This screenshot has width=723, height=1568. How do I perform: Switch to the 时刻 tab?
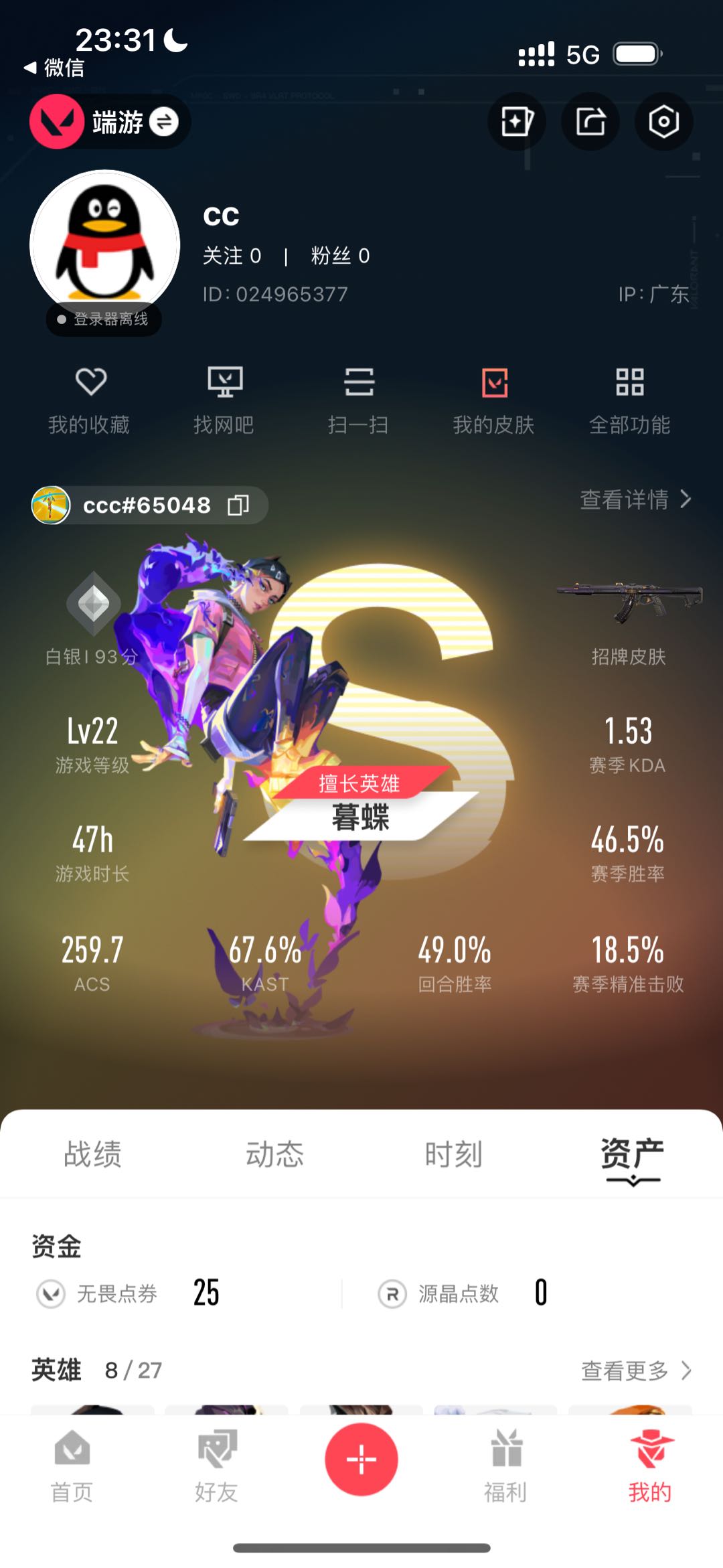(x=453, y=1154)
